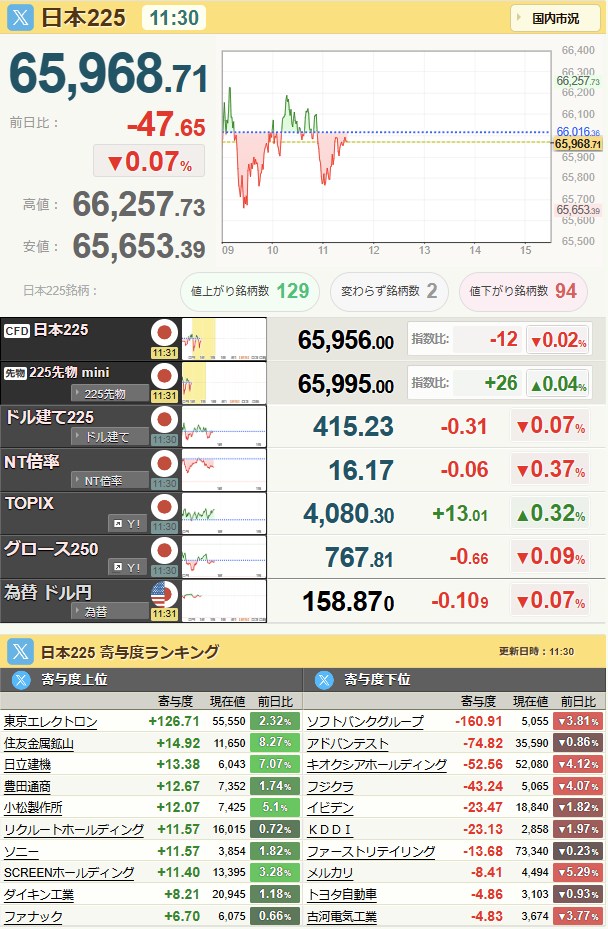Tap the Y! link in TOPIX row
This screenshot has height=929, width=608.
coord(128,524)
